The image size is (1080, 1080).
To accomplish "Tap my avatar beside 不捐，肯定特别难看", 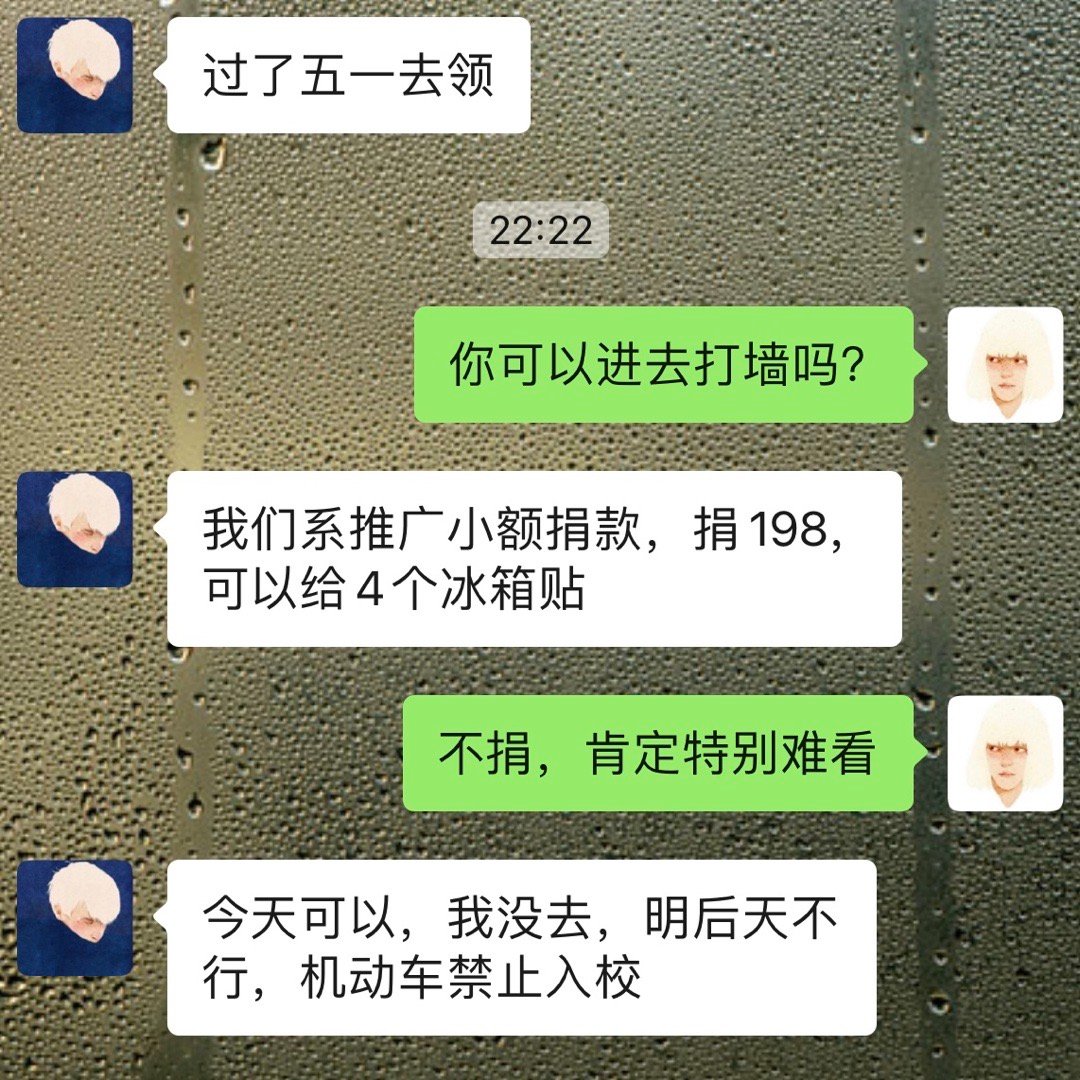I will 1005,753.
